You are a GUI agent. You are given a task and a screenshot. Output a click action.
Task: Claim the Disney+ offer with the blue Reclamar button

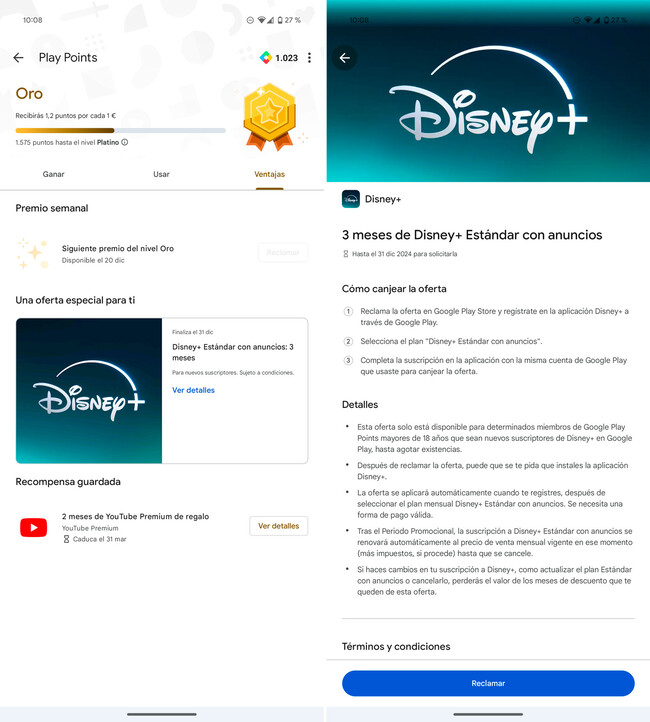coord(488,683)
